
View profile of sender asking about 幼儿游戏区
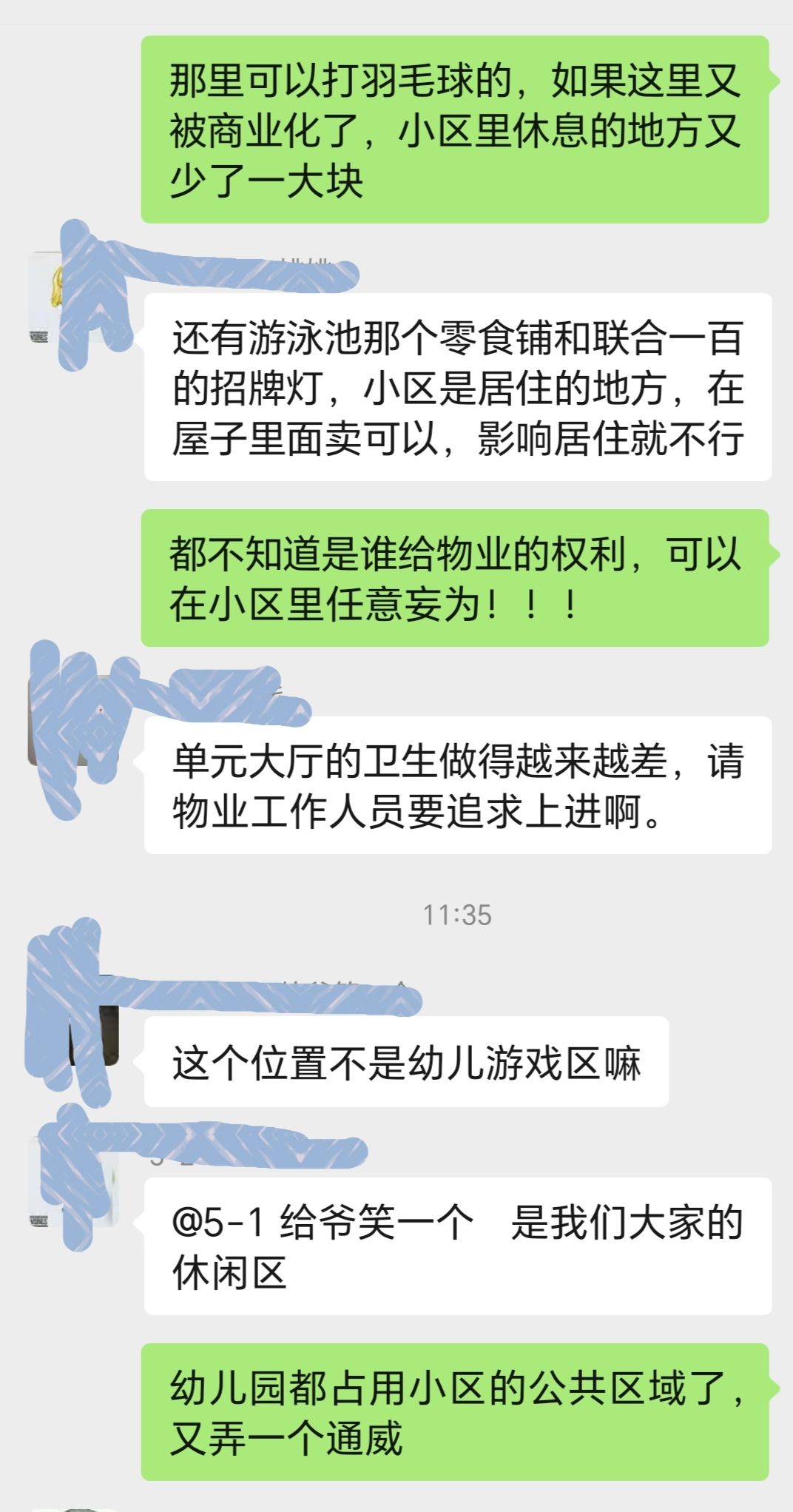74,1019
